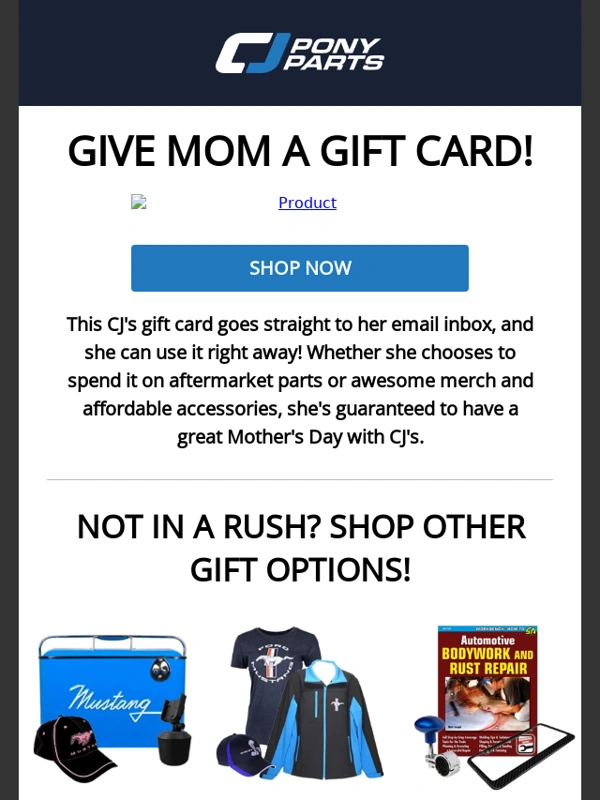600x800 pixels.
Task: Open the underlined Product link
Action: point(307,203)
